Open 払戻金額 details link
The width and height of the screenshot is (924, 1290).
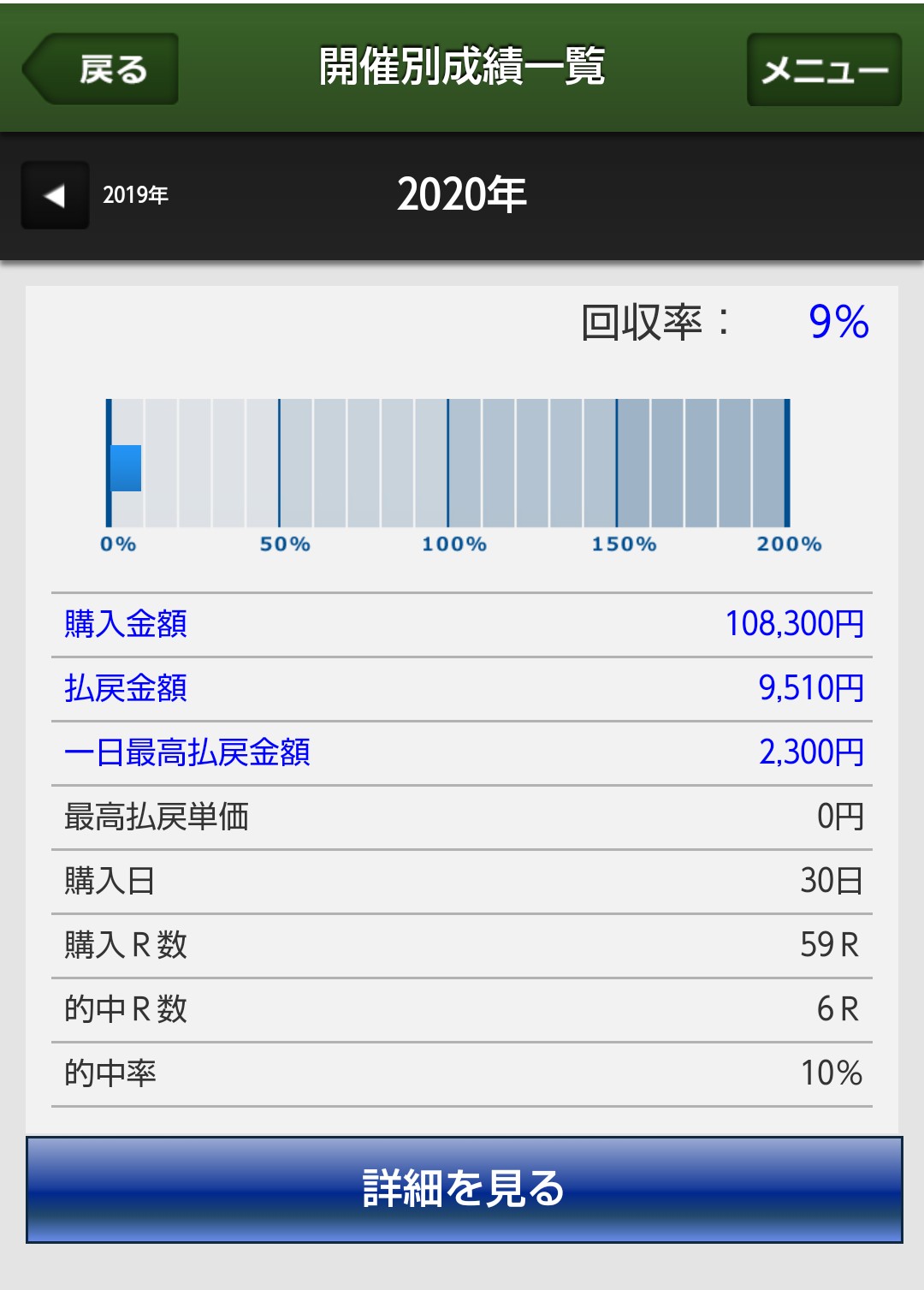point(126,688)
